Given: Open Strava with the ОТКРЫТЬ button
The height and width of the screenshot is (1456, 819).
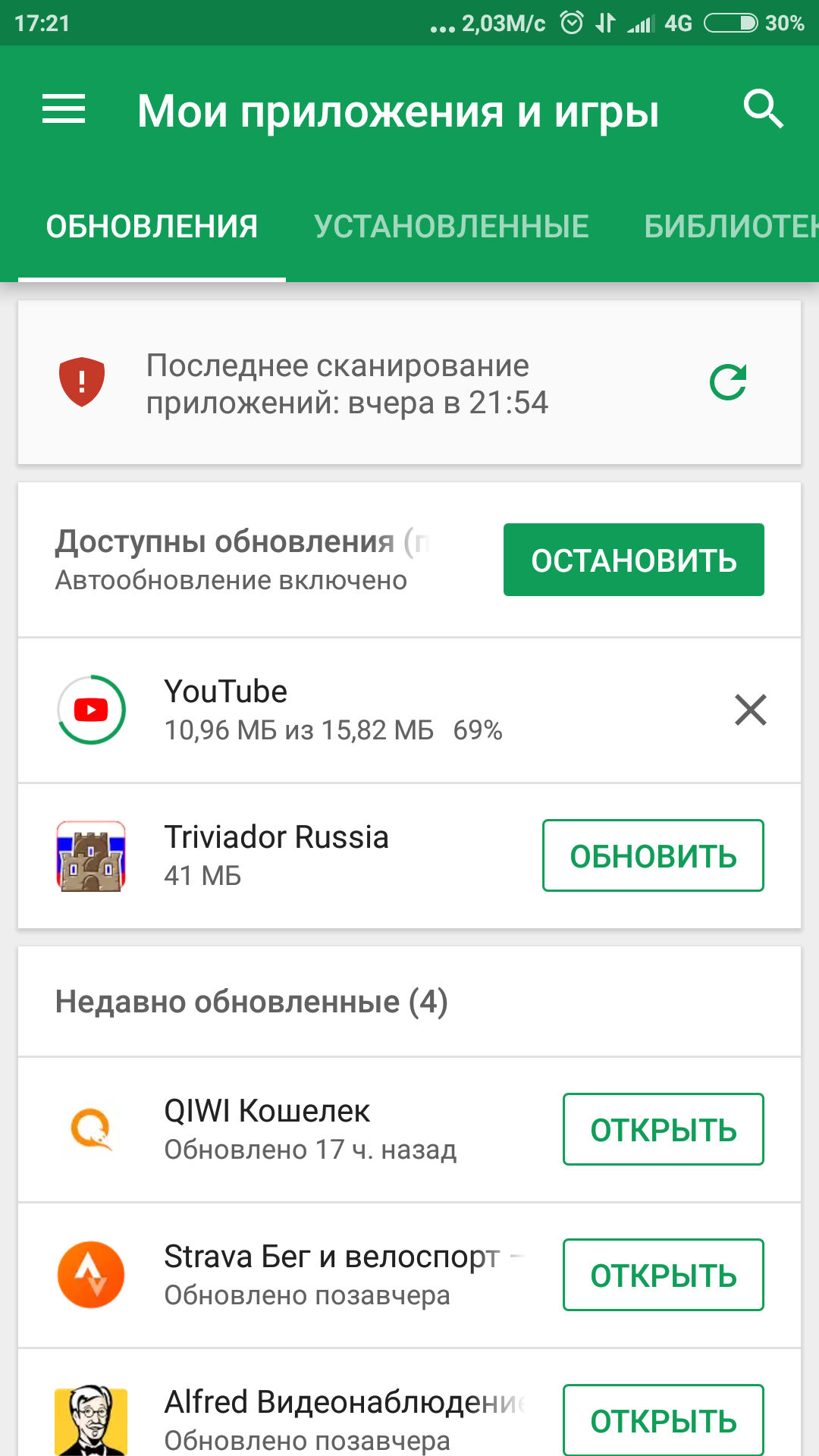Looking at the screenshot, I should (663, 1275).
